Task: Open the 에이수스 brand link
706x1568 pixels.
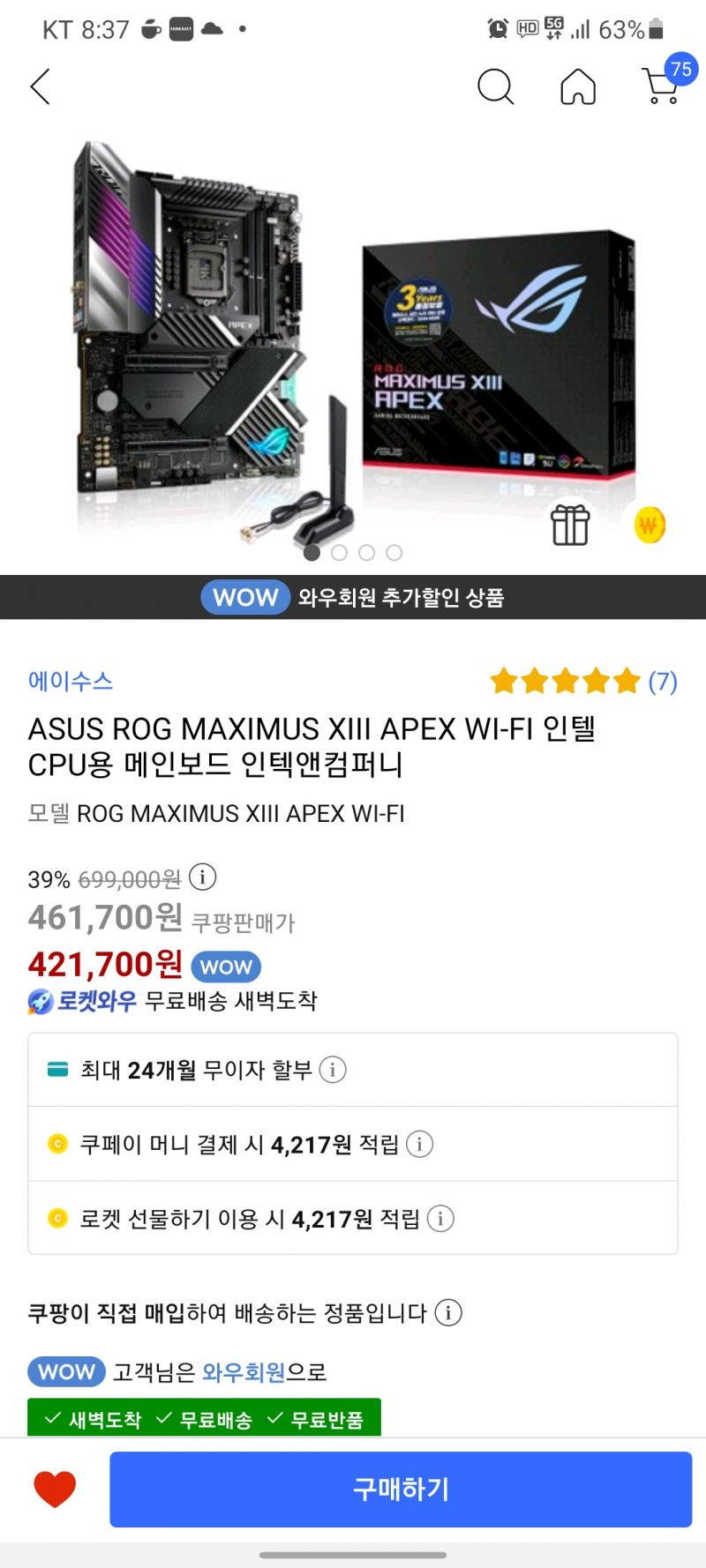Action: [x=71, y=681]
